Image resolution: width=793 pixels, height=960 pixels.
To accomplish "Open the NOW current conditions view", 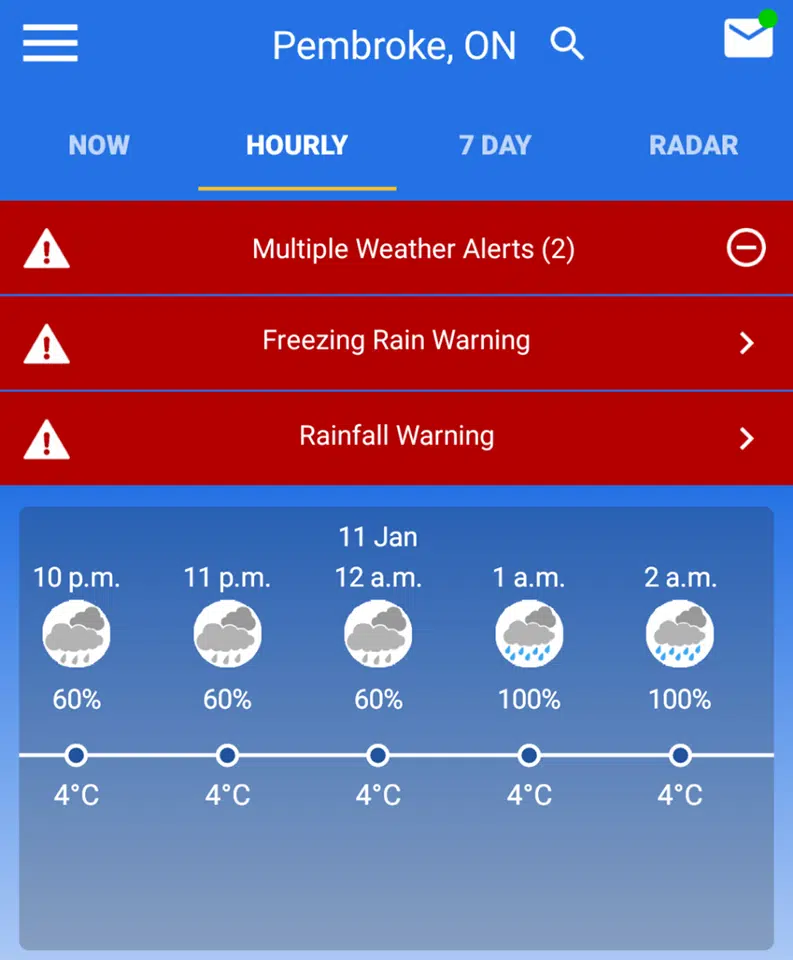I will tap(98, 145).
